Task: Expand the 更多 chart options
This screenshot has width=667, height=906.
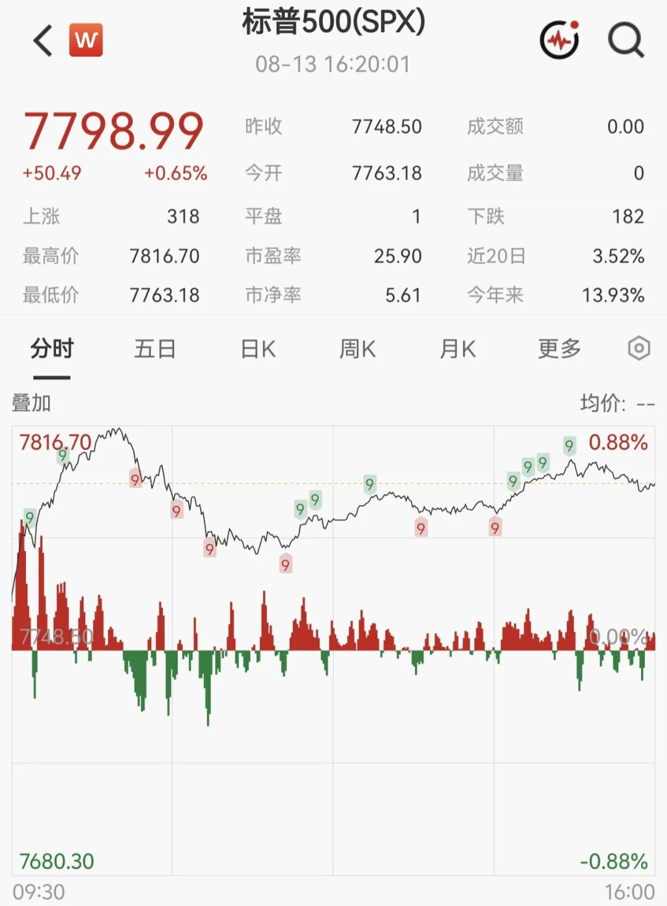Action: 559,349
